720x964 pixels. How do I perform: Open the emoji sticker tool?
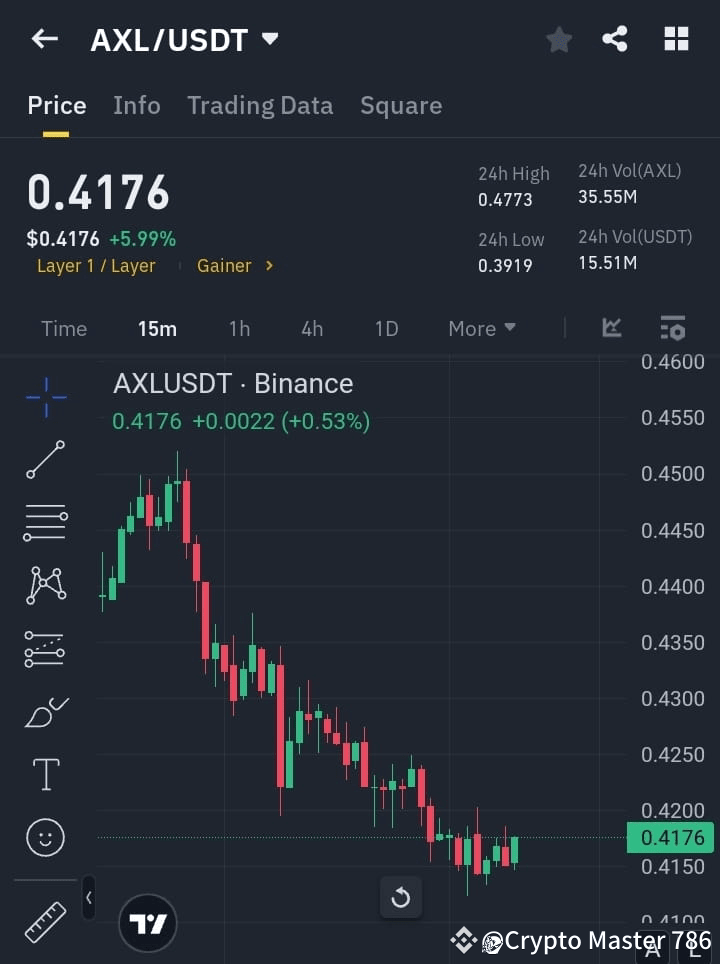pyautogui.click(x=44, y=837)
